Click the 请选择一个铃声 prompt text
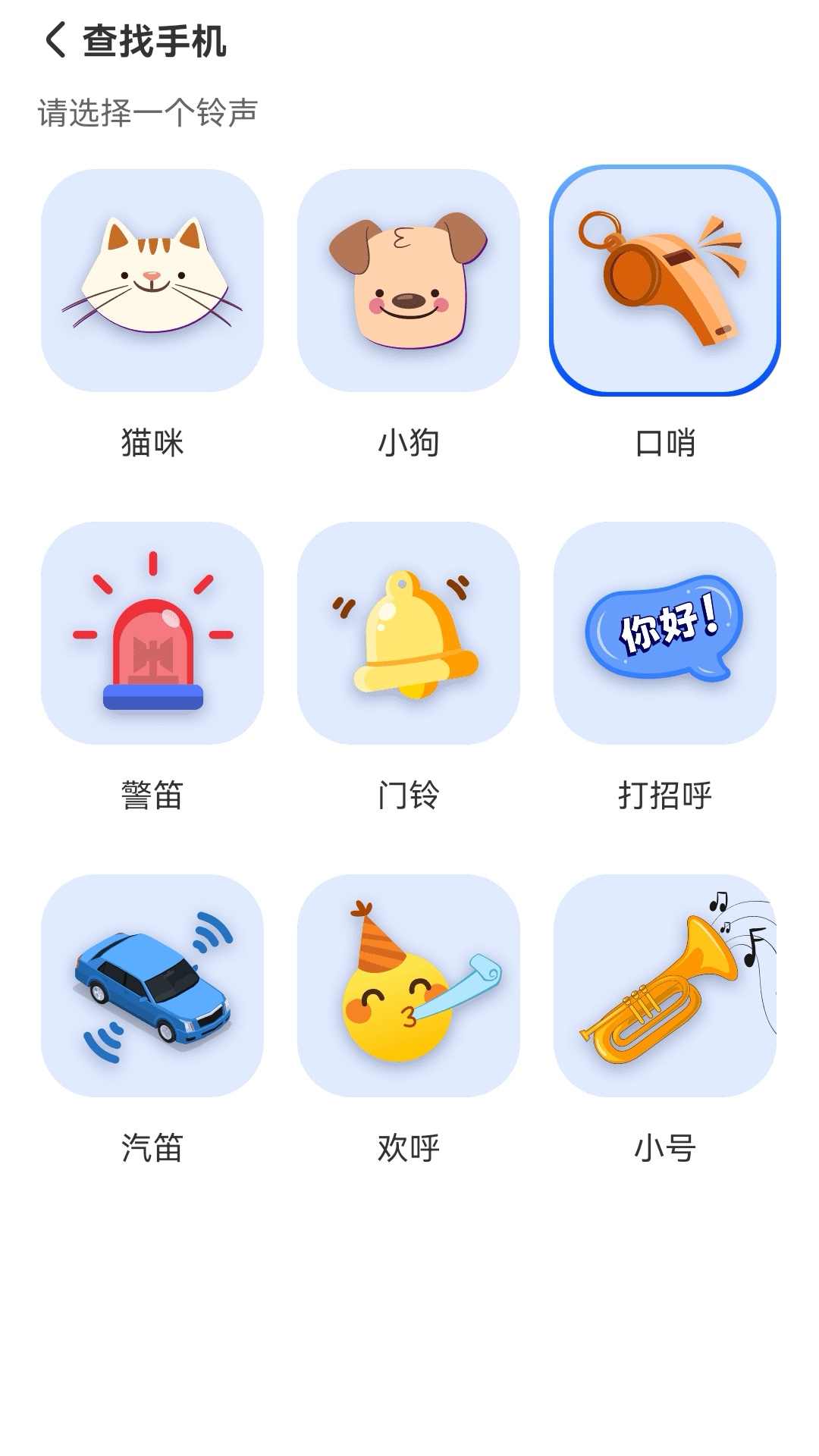This screenshot has height=1456, width=819. click(148, 110)
